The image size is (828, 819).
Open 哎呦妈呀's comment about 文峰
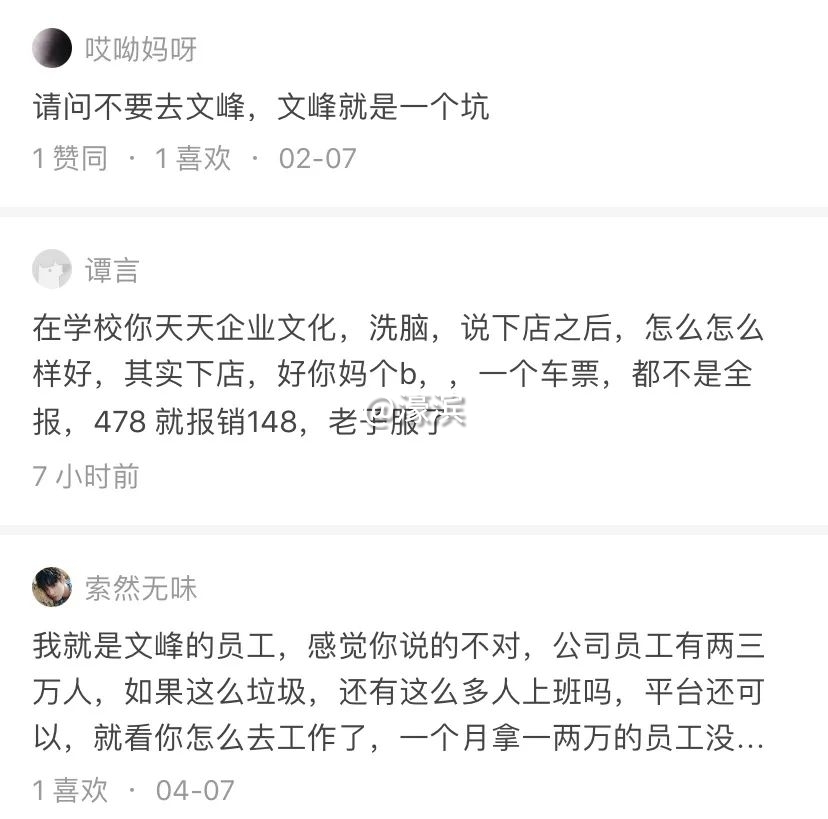[x=261, y=107]
